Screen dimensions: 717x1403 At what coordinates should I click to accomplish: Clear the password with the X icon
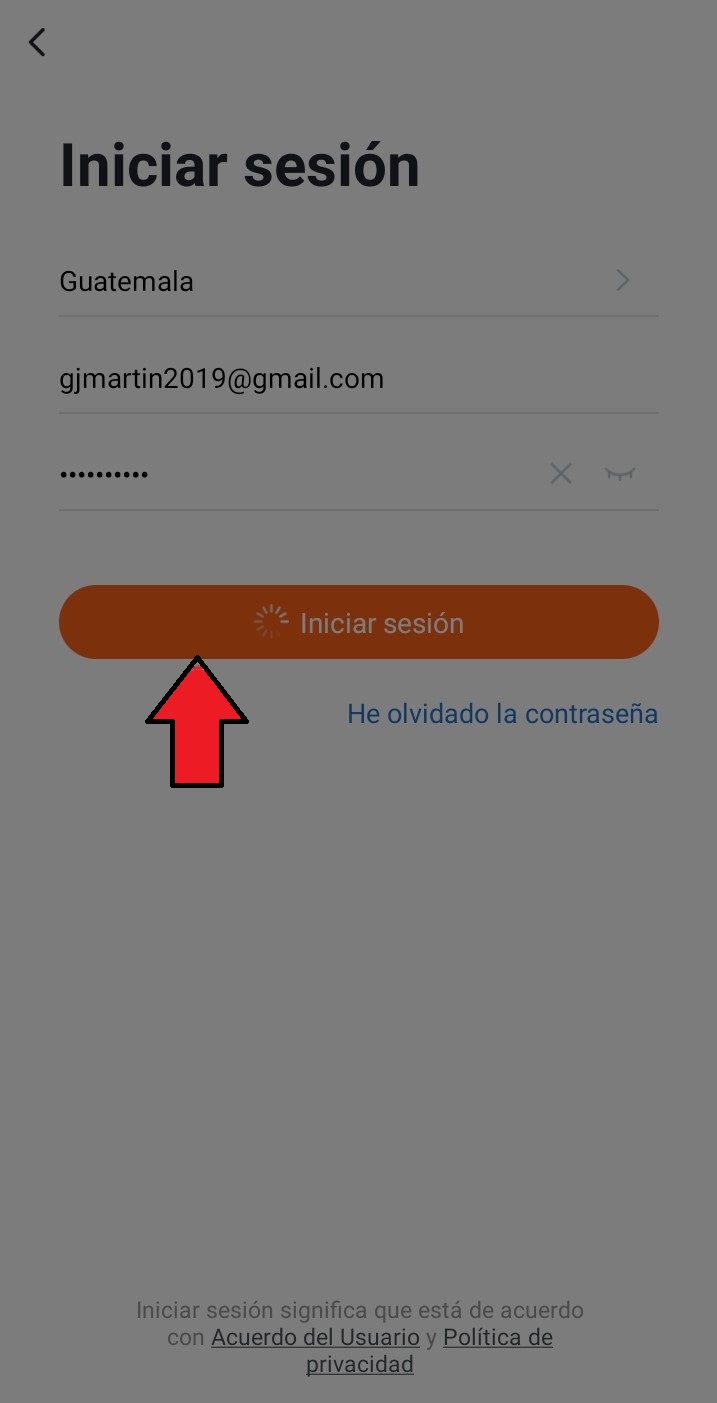click(x=561, y=474)
